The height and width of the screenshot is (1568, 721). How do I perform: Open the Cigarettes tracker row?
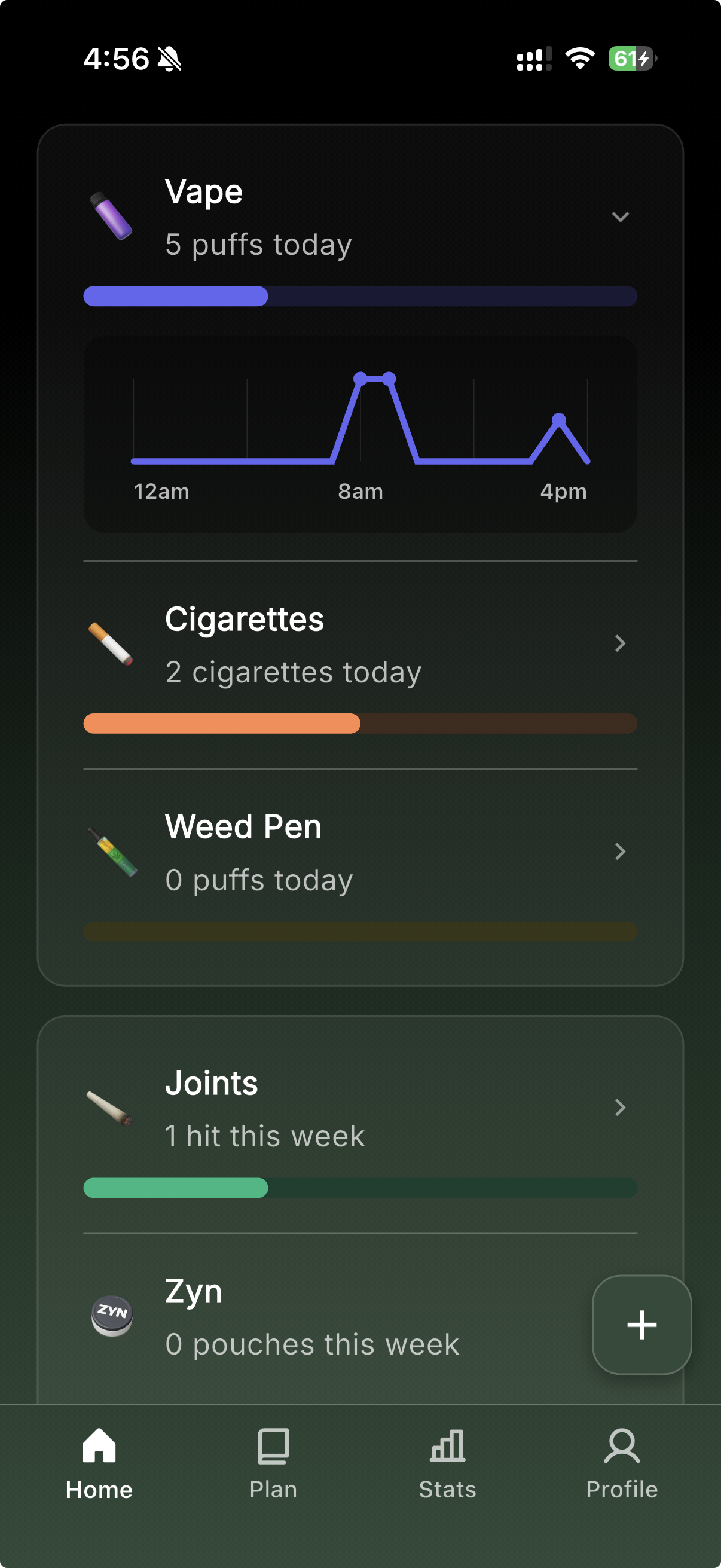click(359, 645)
